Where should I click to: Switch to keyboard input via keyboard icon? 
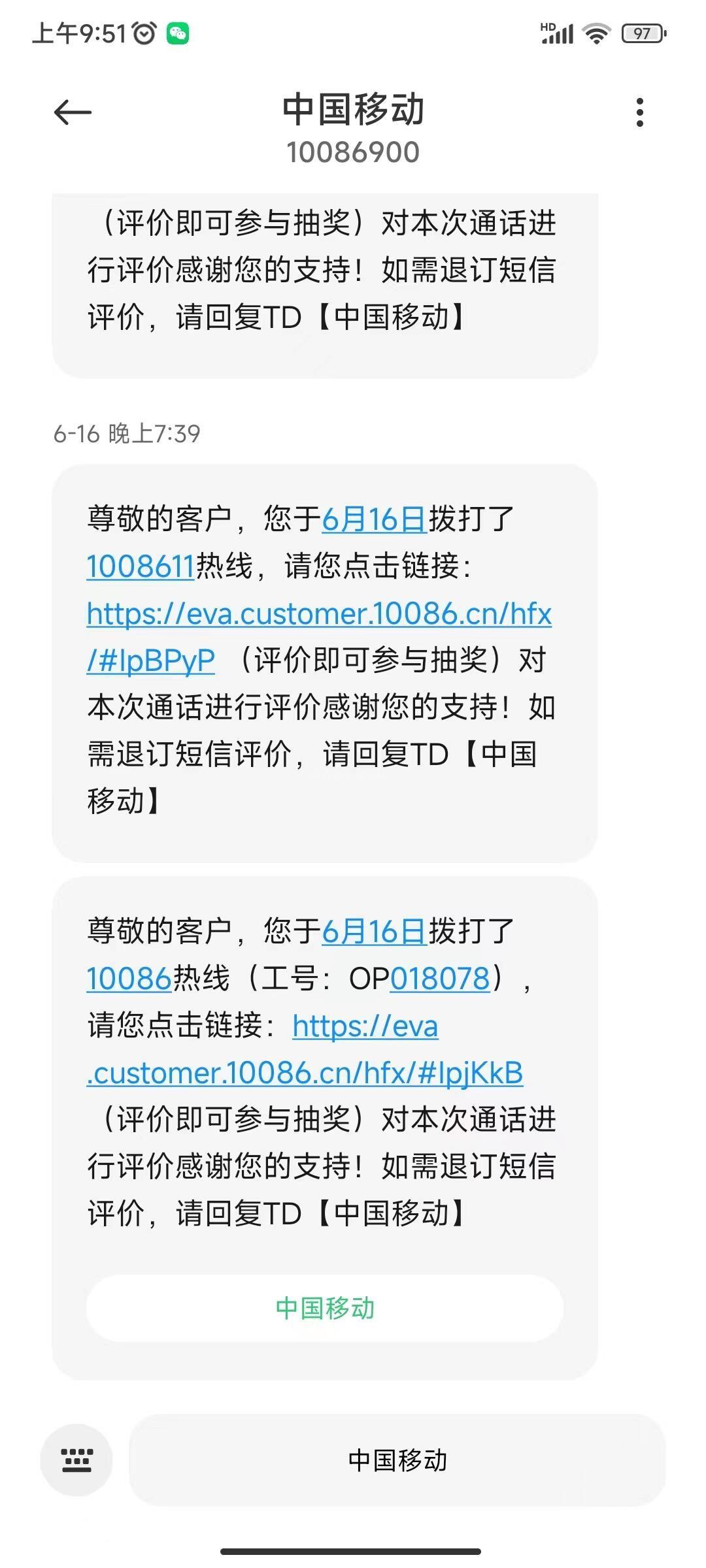pos(76,1460)
